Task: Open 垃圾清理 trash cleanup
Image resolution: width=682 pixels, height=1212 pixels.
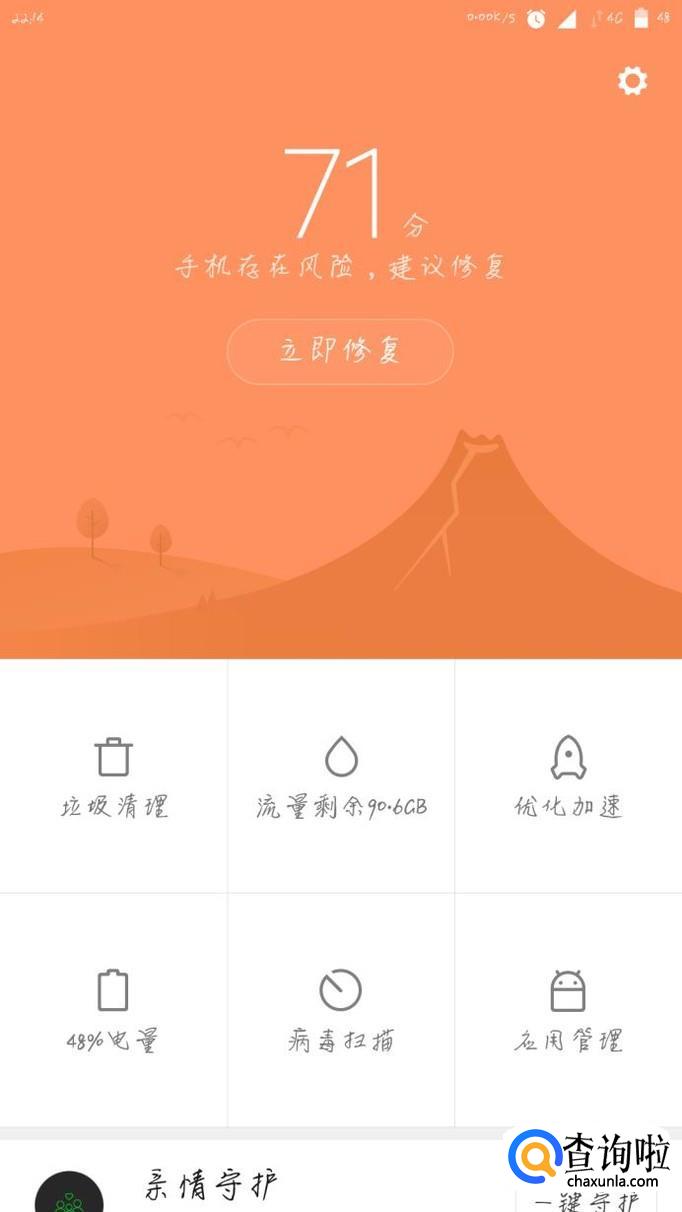Action: (114, 776)
